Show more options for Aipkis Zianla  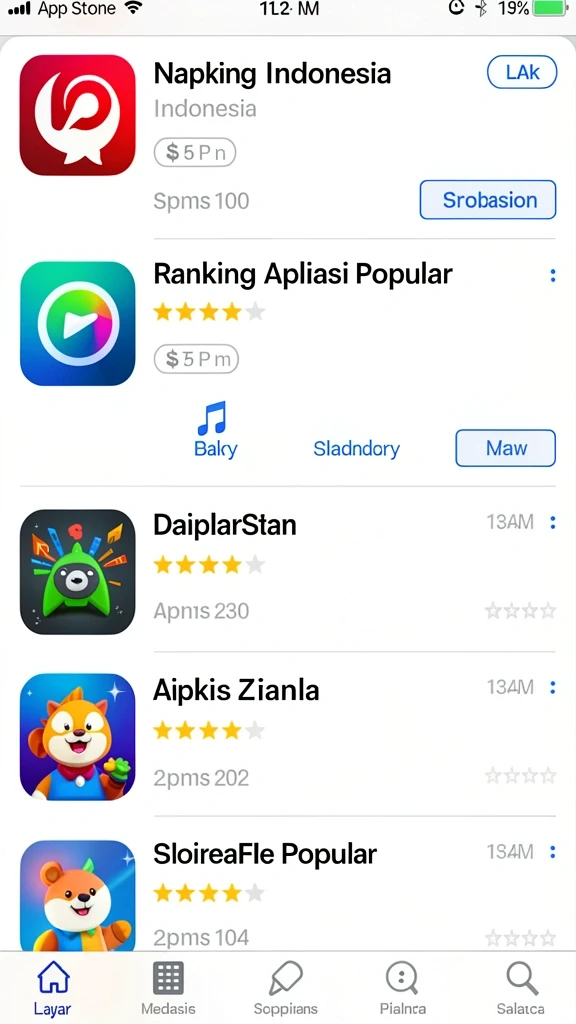click(x=552, y=687)
